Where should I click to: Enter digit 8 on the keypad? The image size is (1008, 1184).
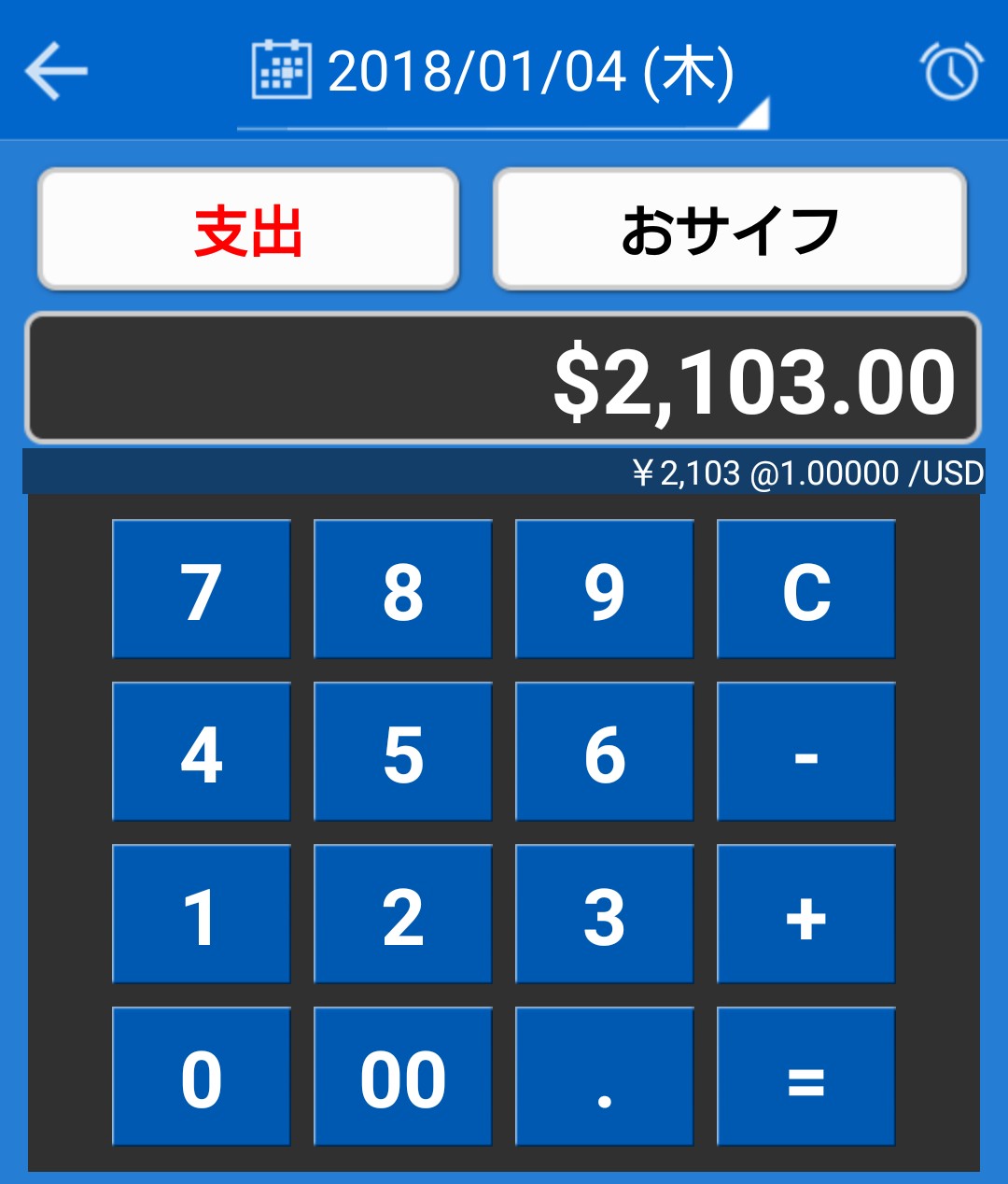tap(403, 590)
